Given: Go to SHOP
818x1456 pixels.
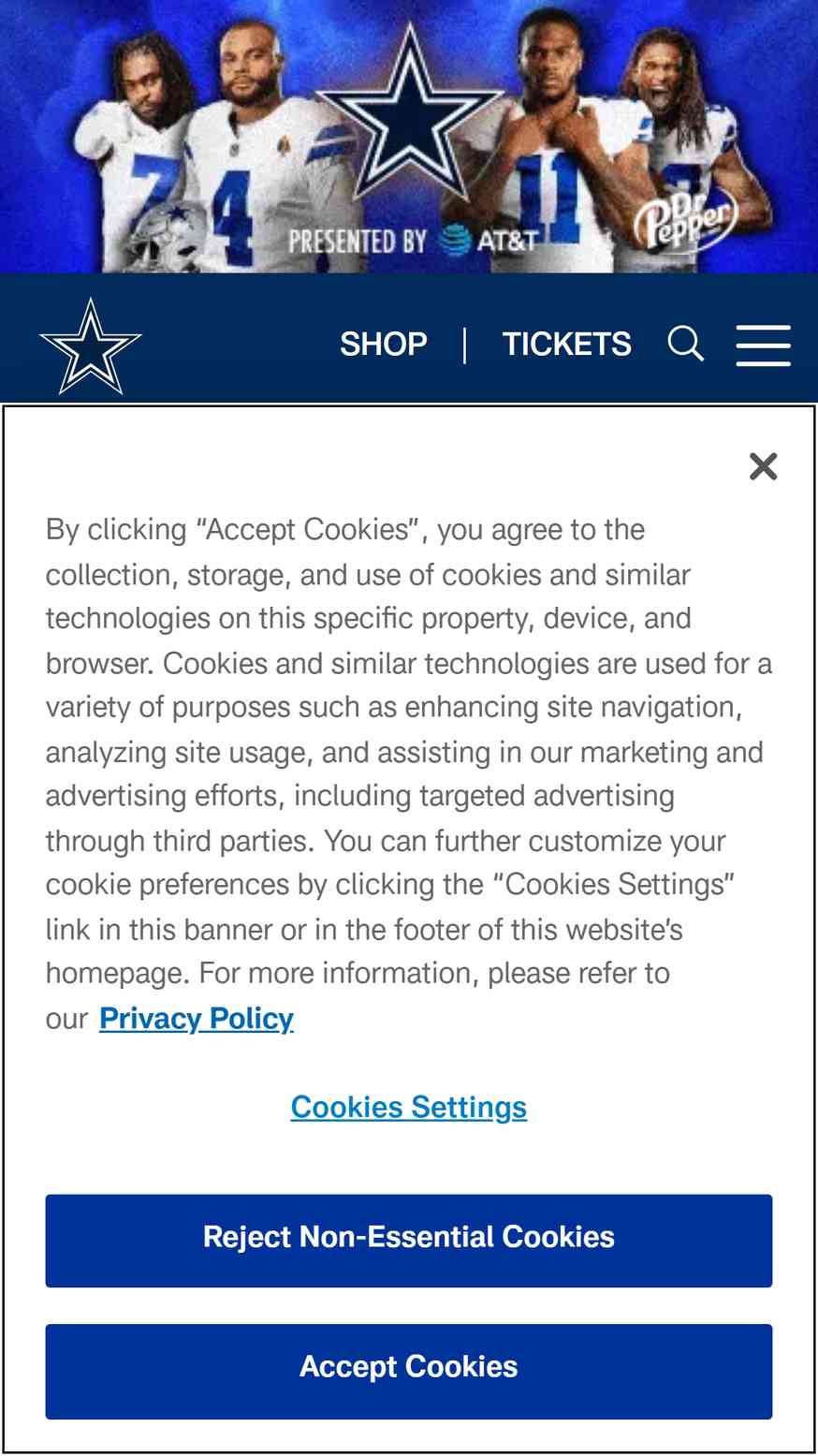Looking at the screenshot, I should coord(383,345).
